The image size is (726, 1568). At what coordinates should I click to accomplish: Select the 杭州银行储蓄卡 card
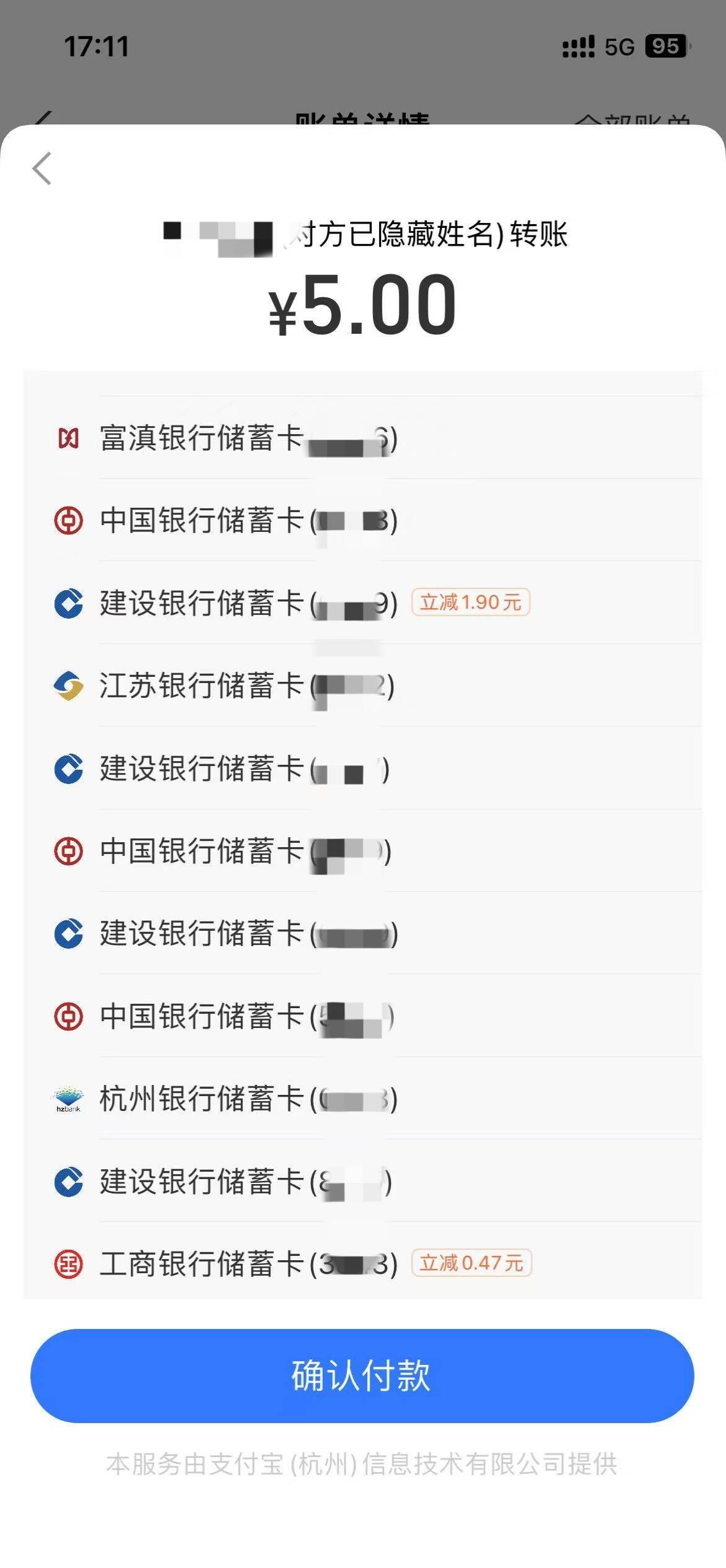coord(363,1099)
